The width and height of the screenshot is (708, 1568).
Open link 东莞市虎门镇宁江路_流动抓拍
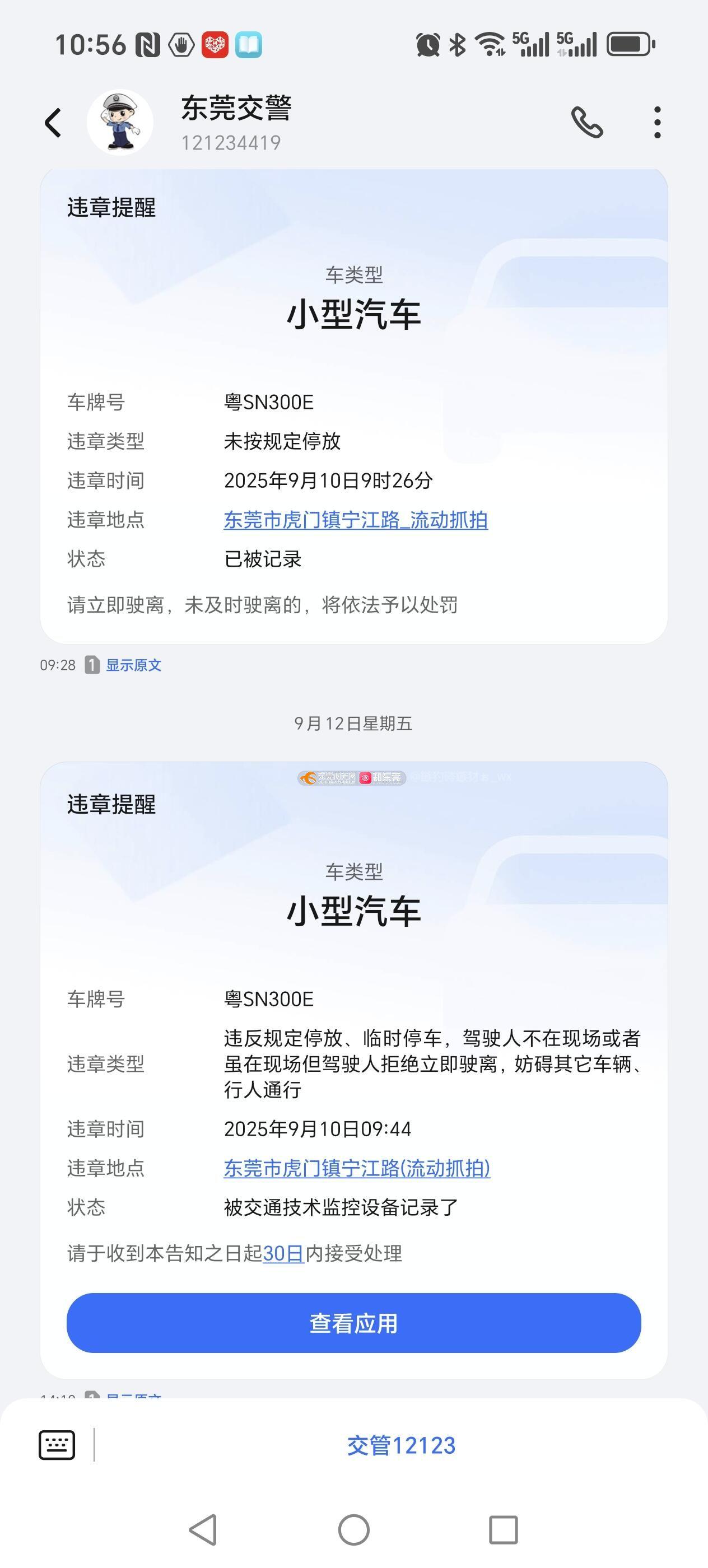(356, 520)
